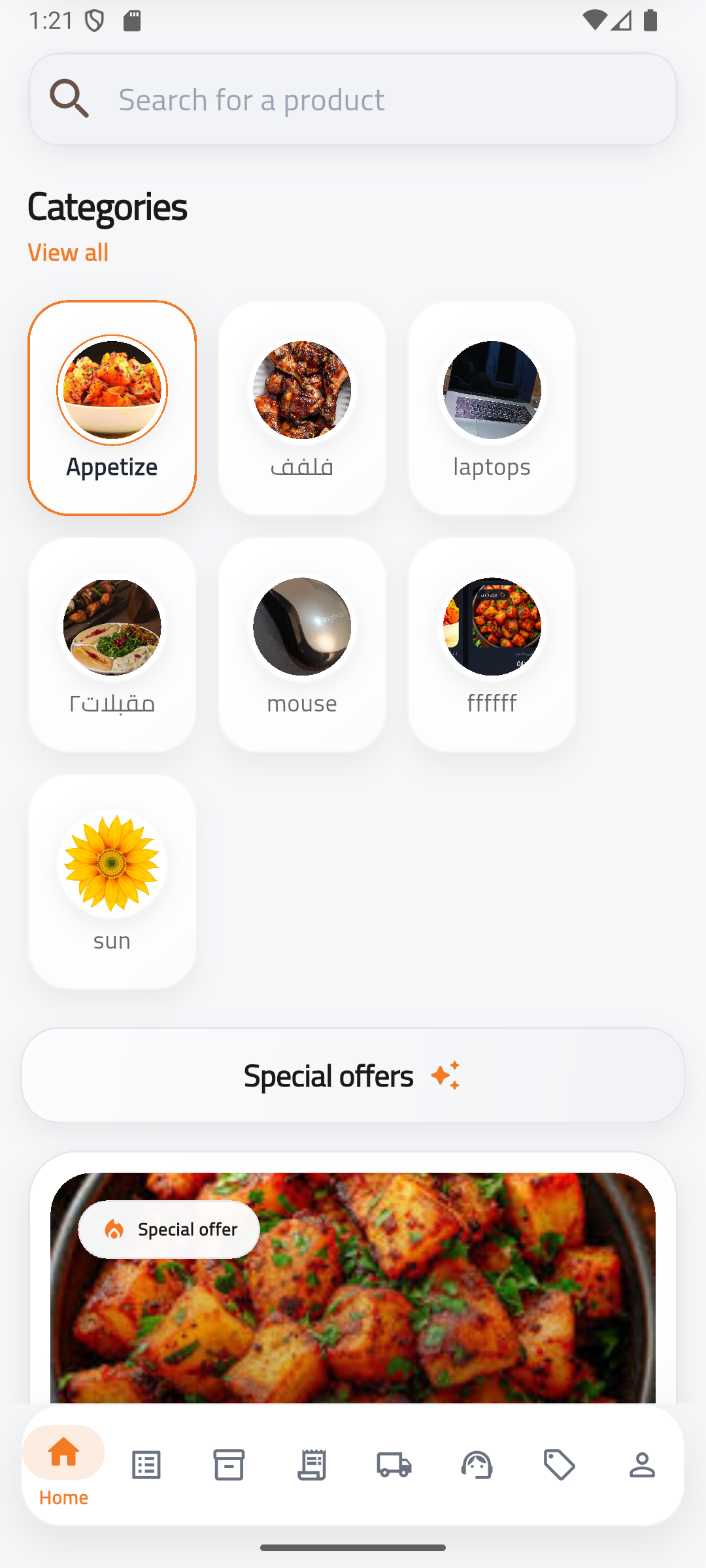Open the orders receipt icon
The image size is (706, 1568).
pos(312,1463)
